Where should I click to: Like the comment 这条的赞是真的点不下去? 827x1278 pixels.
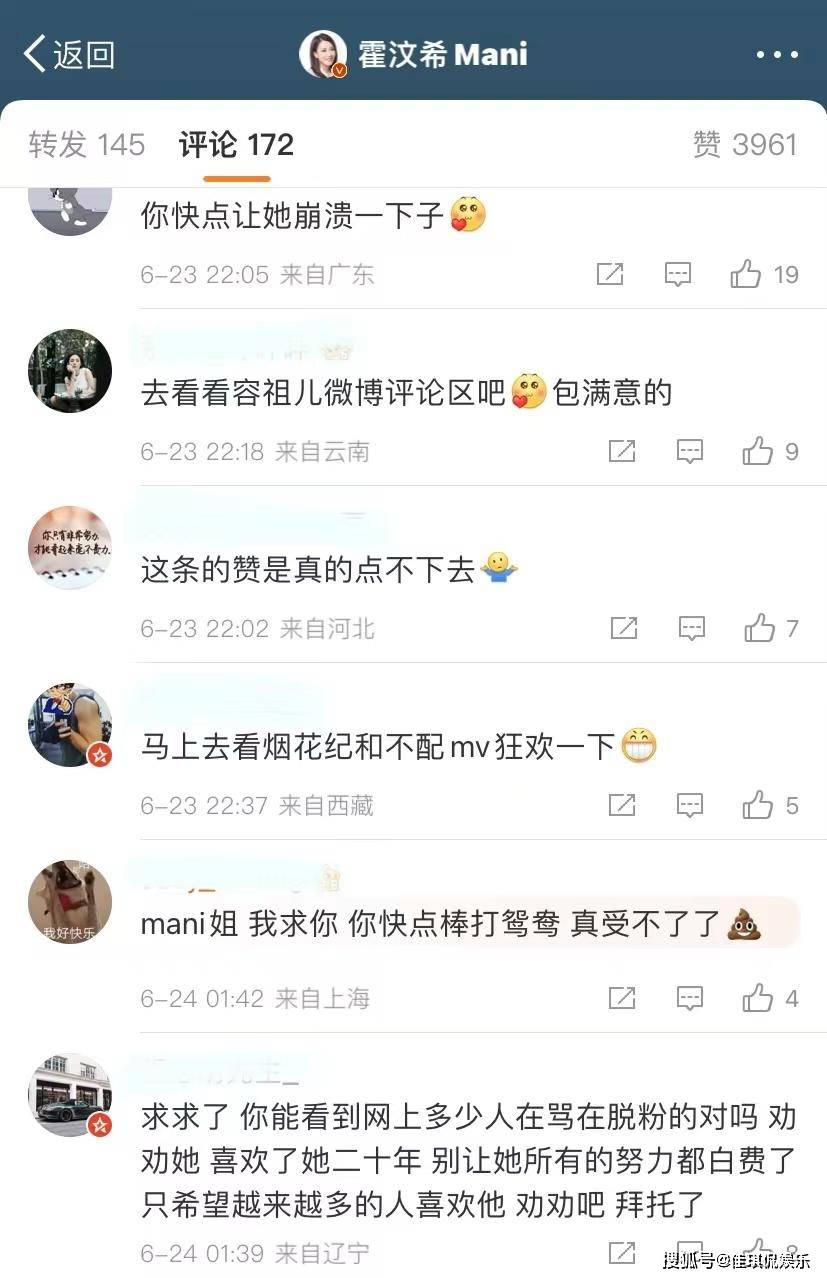(x=759, y=628)
